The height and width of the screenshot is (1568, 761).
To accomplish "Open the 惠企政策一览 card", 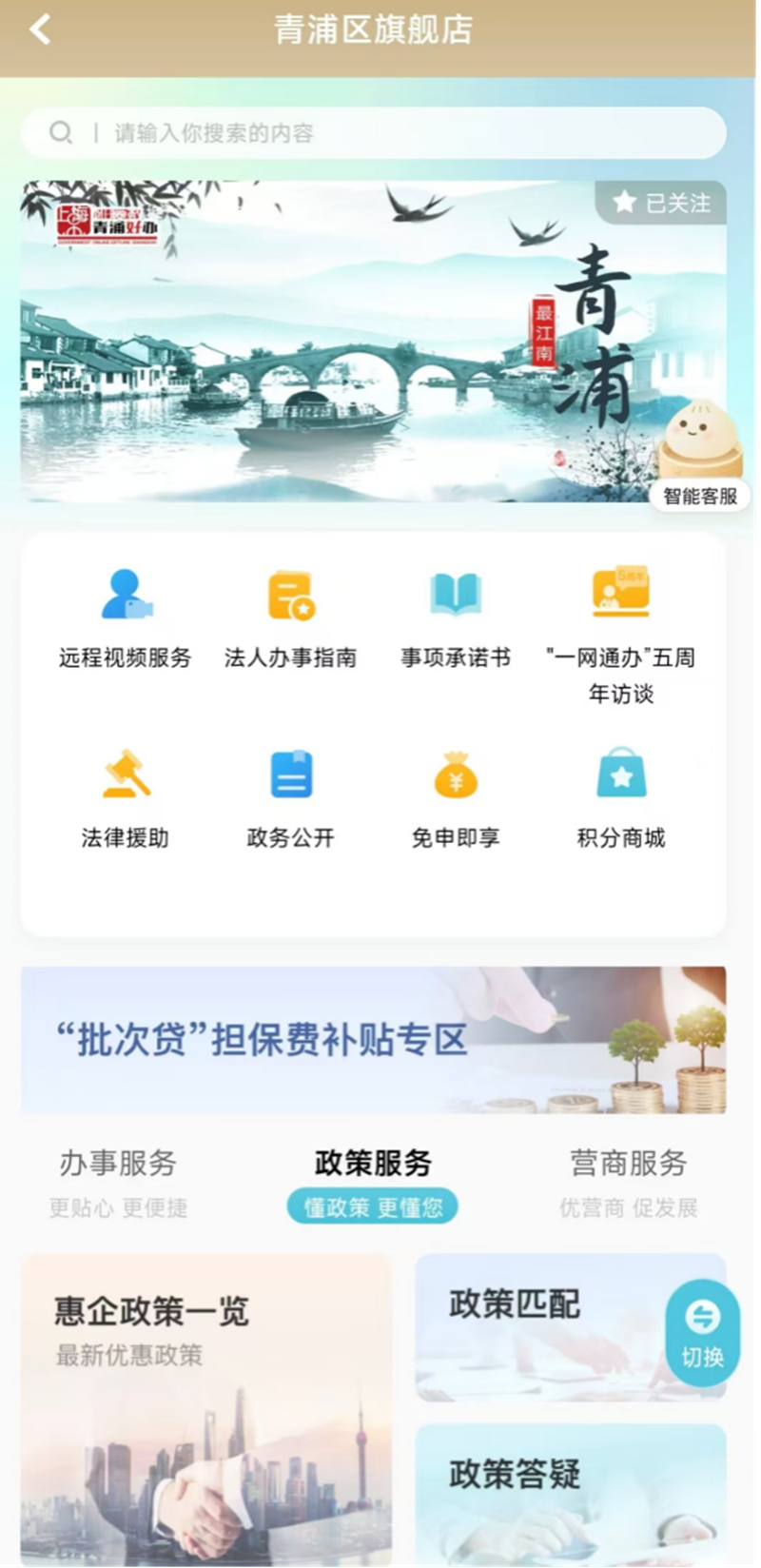I will pyautogui.click(x=205, y=1408).
